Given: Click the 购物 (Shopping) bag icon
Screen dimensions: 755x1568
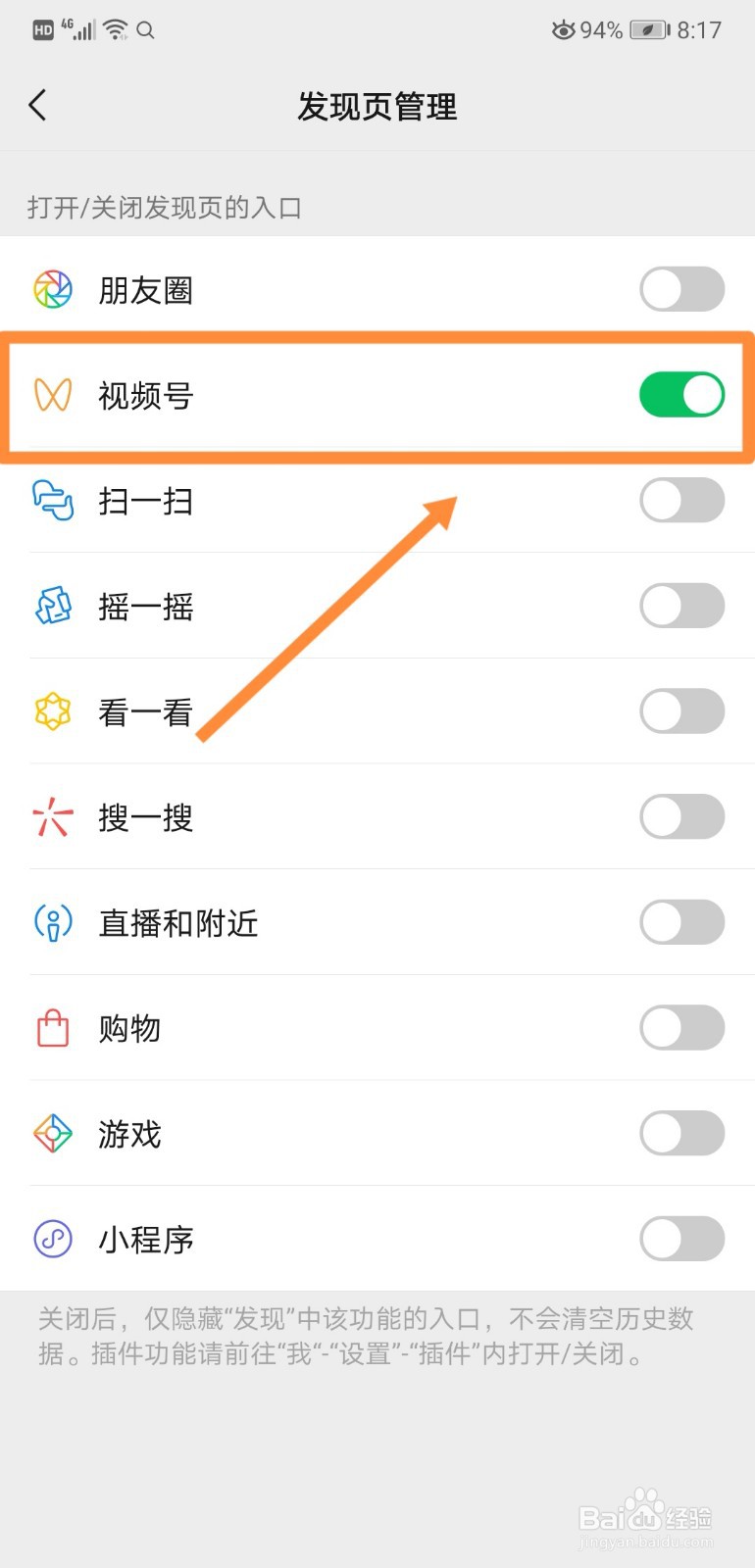Looking at the screenshot, I should point(52,1028).
